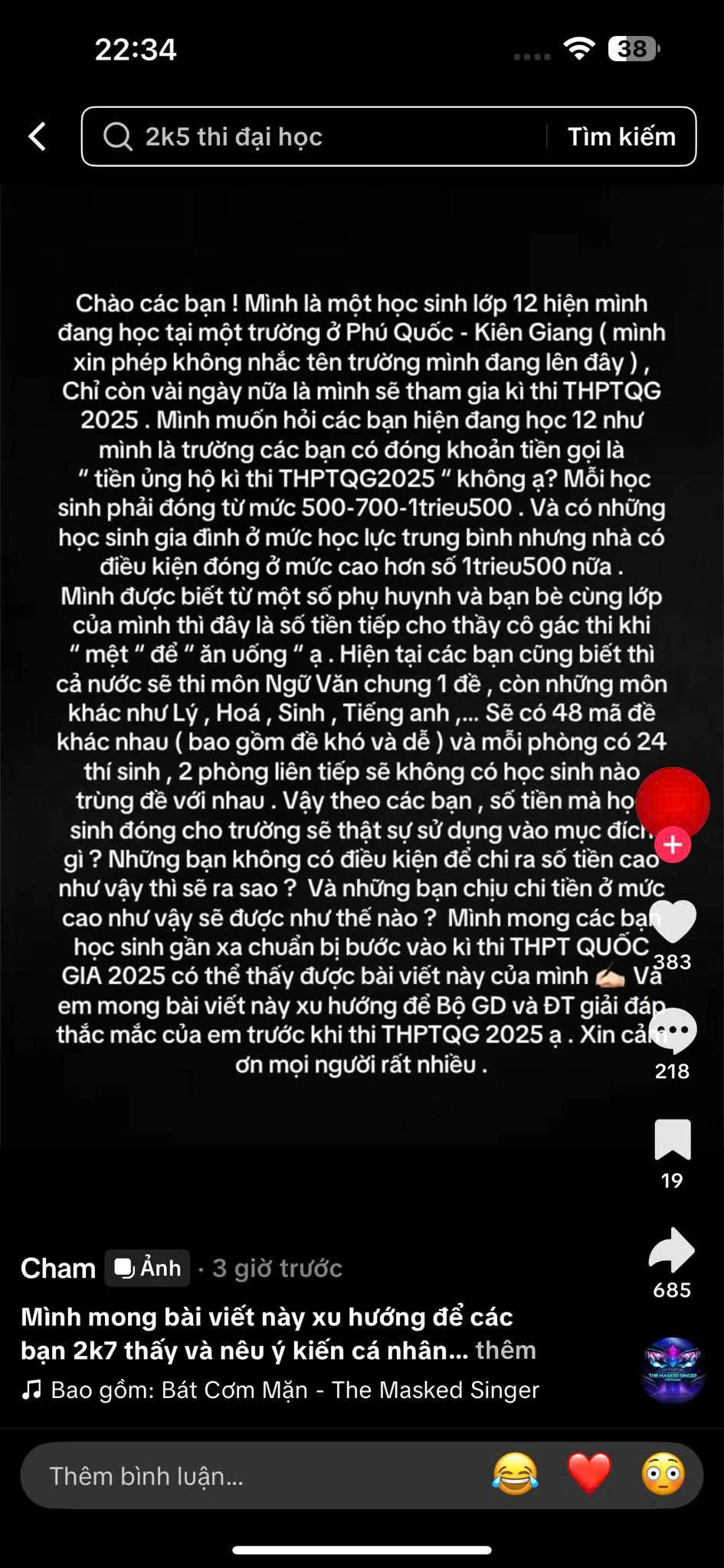Open the comments bubble showing 218

point(672,1031)
